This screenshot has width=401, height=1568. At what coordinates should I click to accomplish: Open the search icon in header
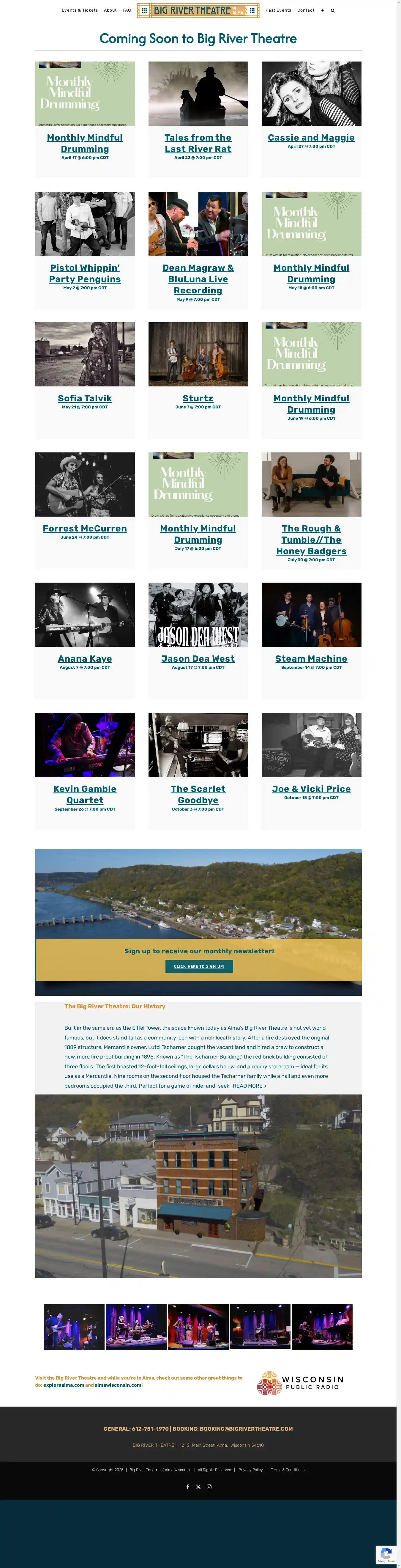[x=333, y=10]
